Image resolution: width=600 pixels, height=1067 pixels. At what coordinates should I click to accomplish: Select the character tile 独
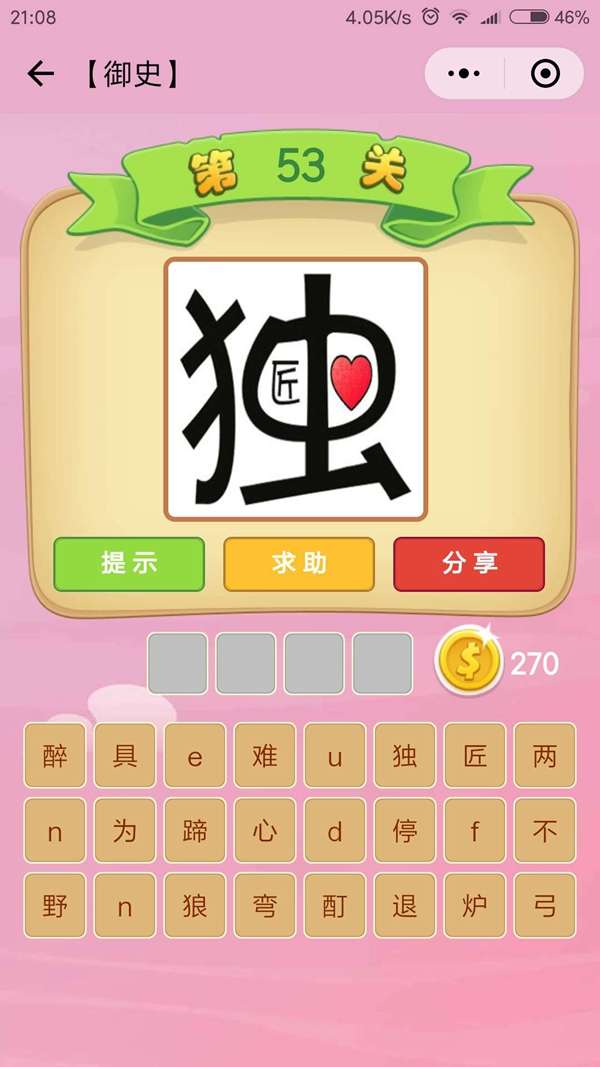[x=405, y=755]
